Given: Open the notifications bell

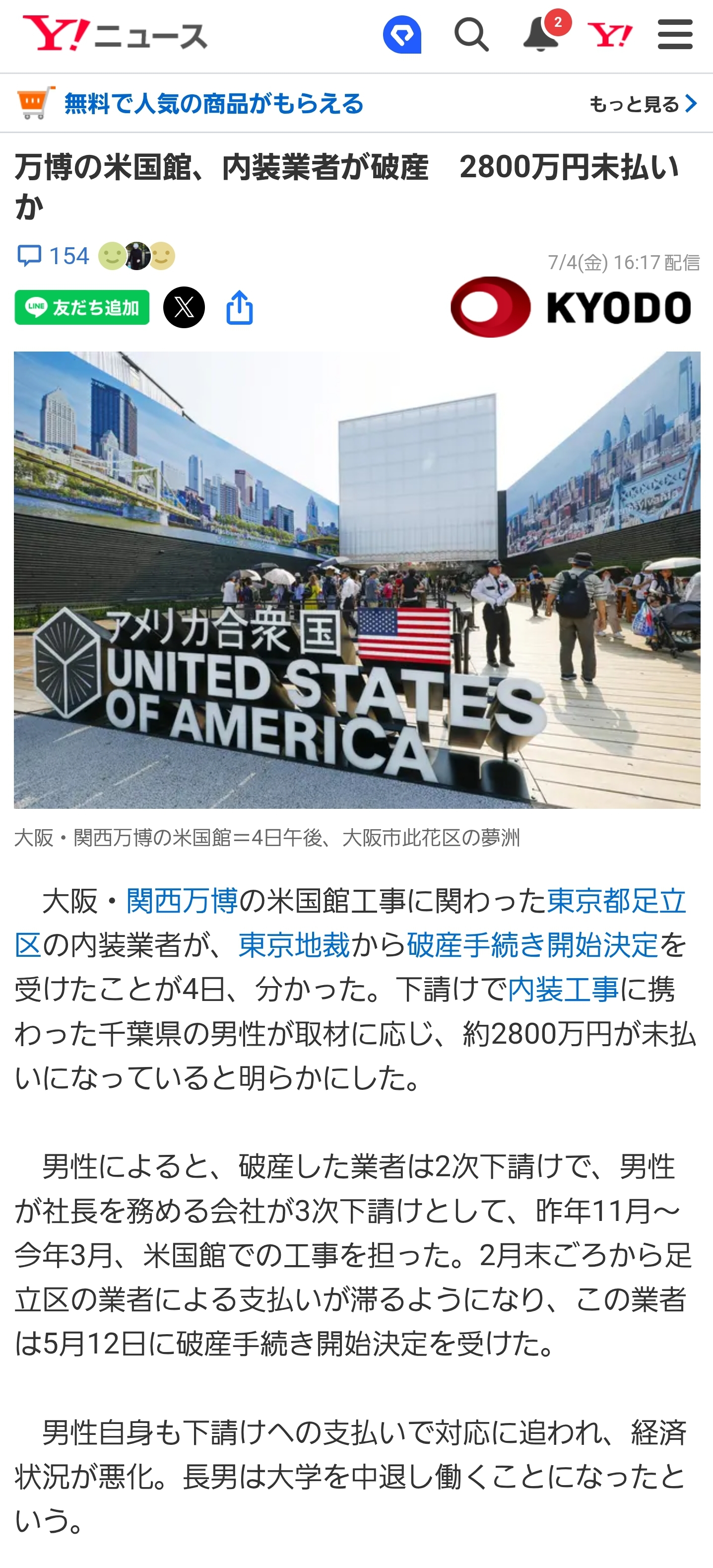Looking at the screenshot, I should click(x=541, y=35).
